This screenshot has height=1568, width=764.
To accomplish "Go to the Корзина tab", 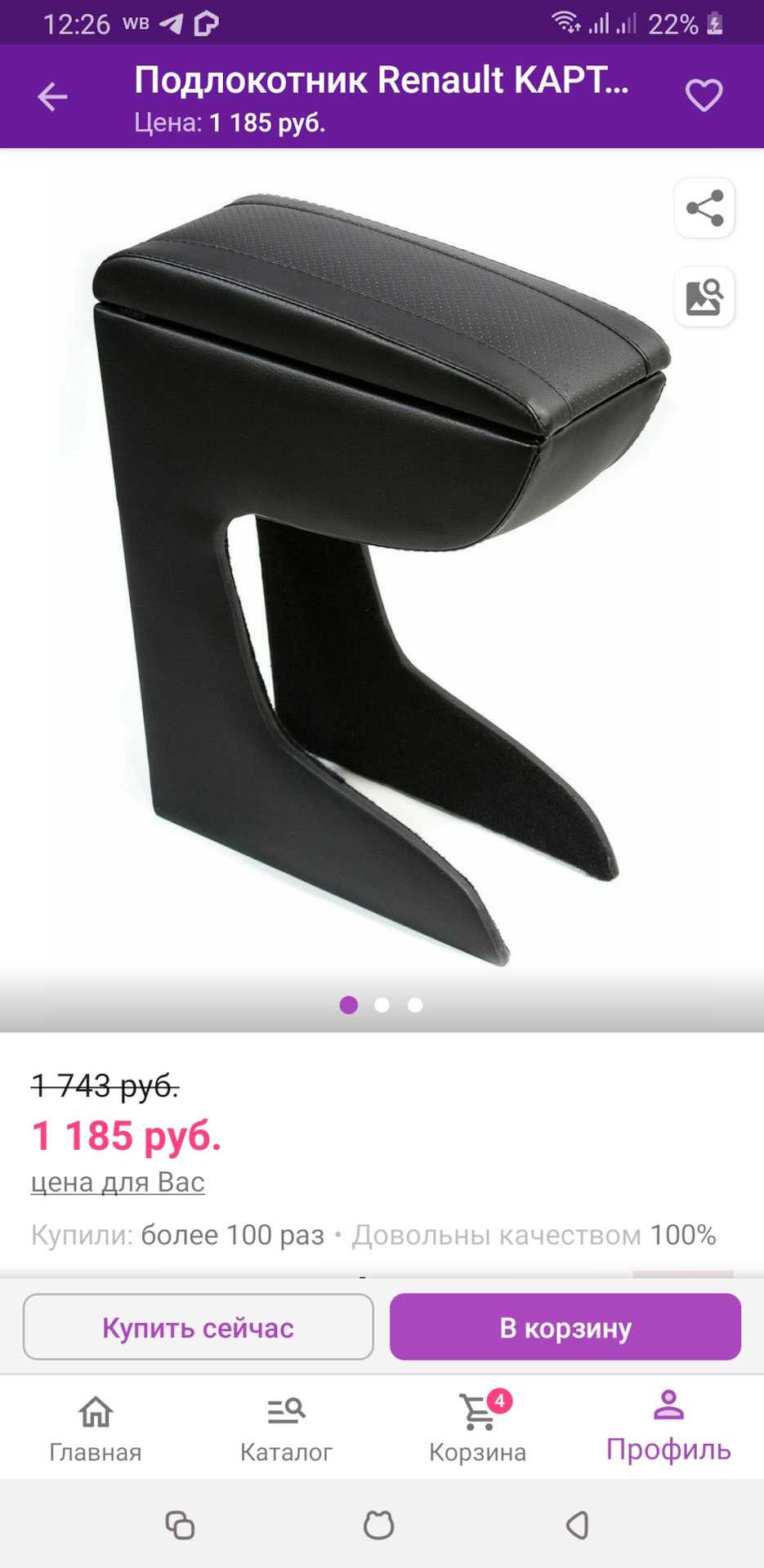I will pyautogui.click(x=477, y=1428).
